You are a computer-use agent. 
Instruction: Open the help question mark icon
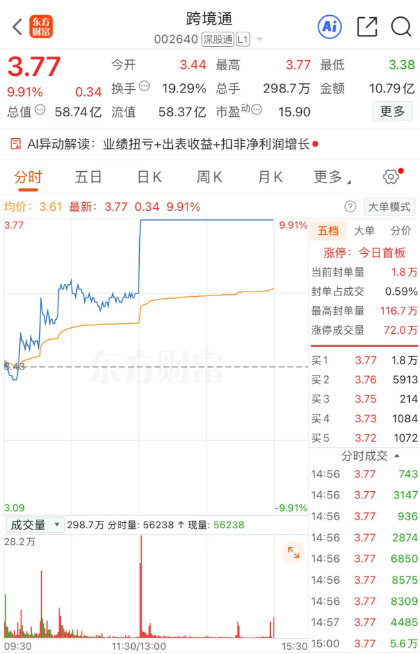(x=350, y=206)
